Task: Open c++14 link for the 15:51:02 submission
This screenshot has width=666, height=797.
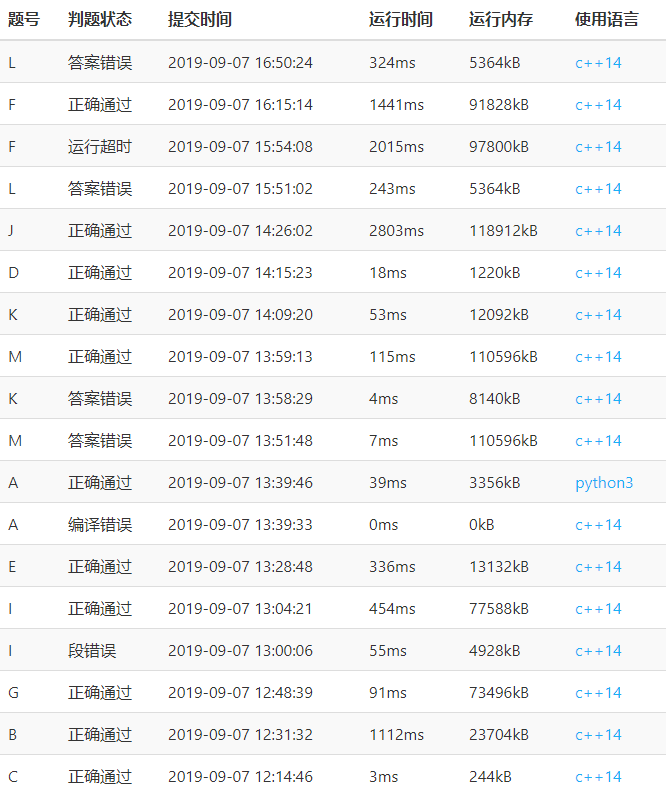Action: point(598,189)
